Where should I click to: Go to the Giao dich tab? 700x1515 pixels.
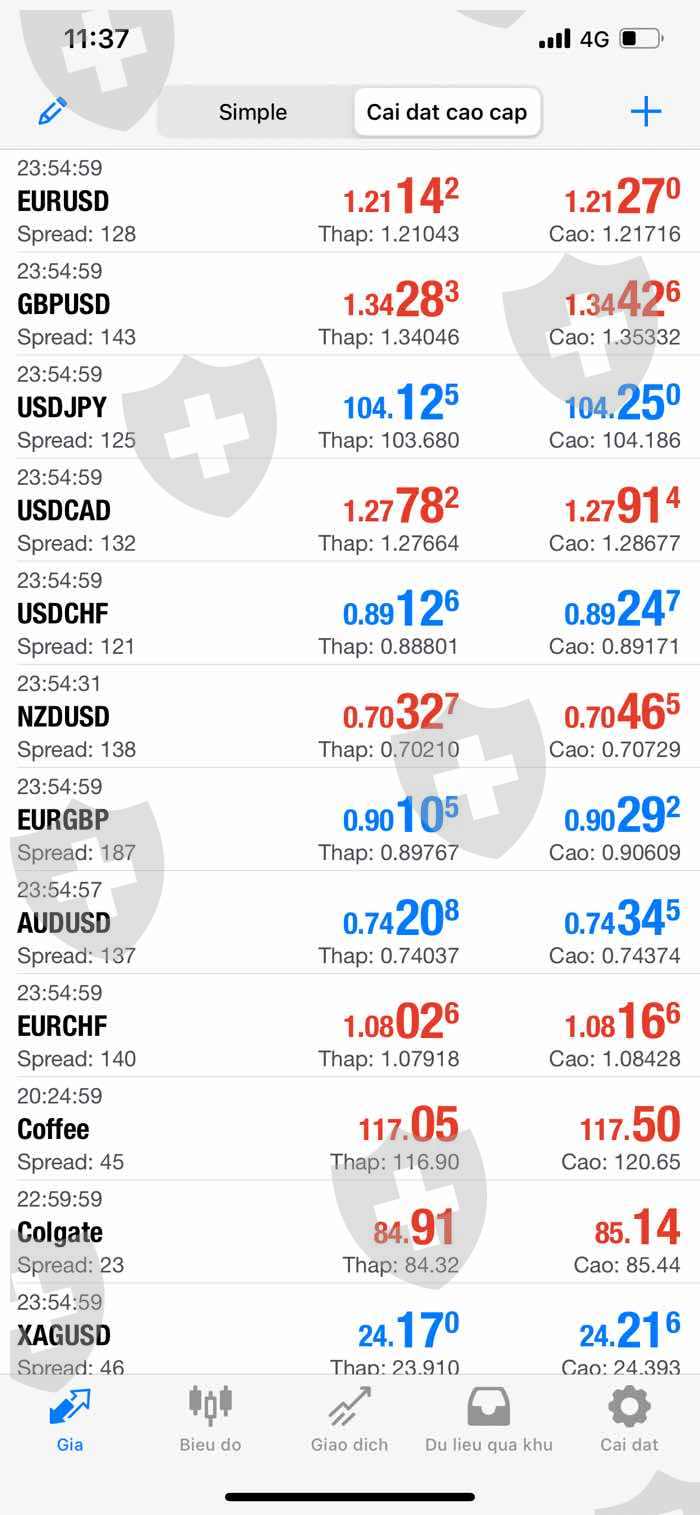point(349,1418)
